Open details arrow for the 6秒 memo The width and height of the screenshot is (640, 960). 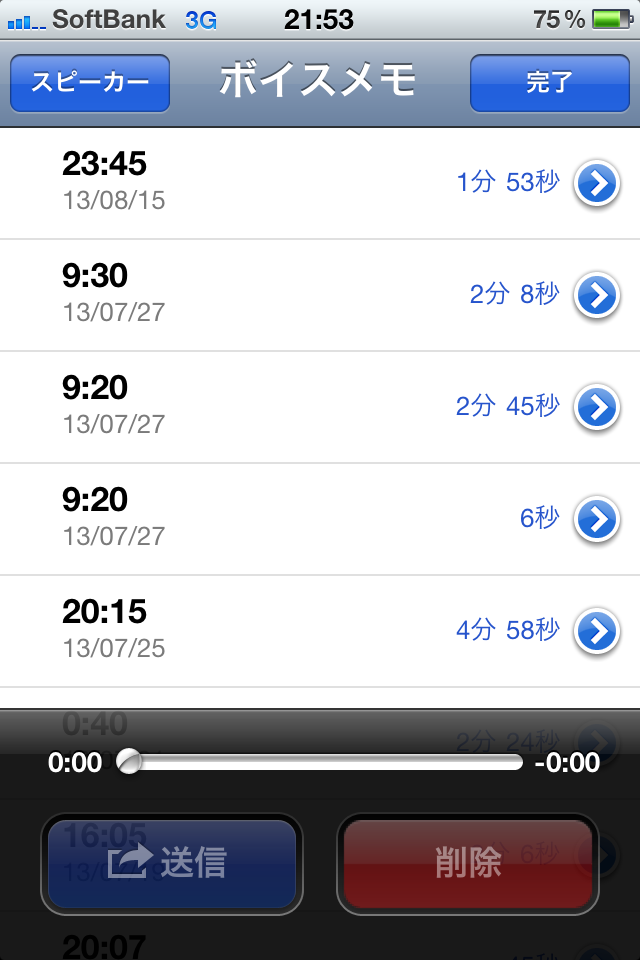(x=596, y=519)
